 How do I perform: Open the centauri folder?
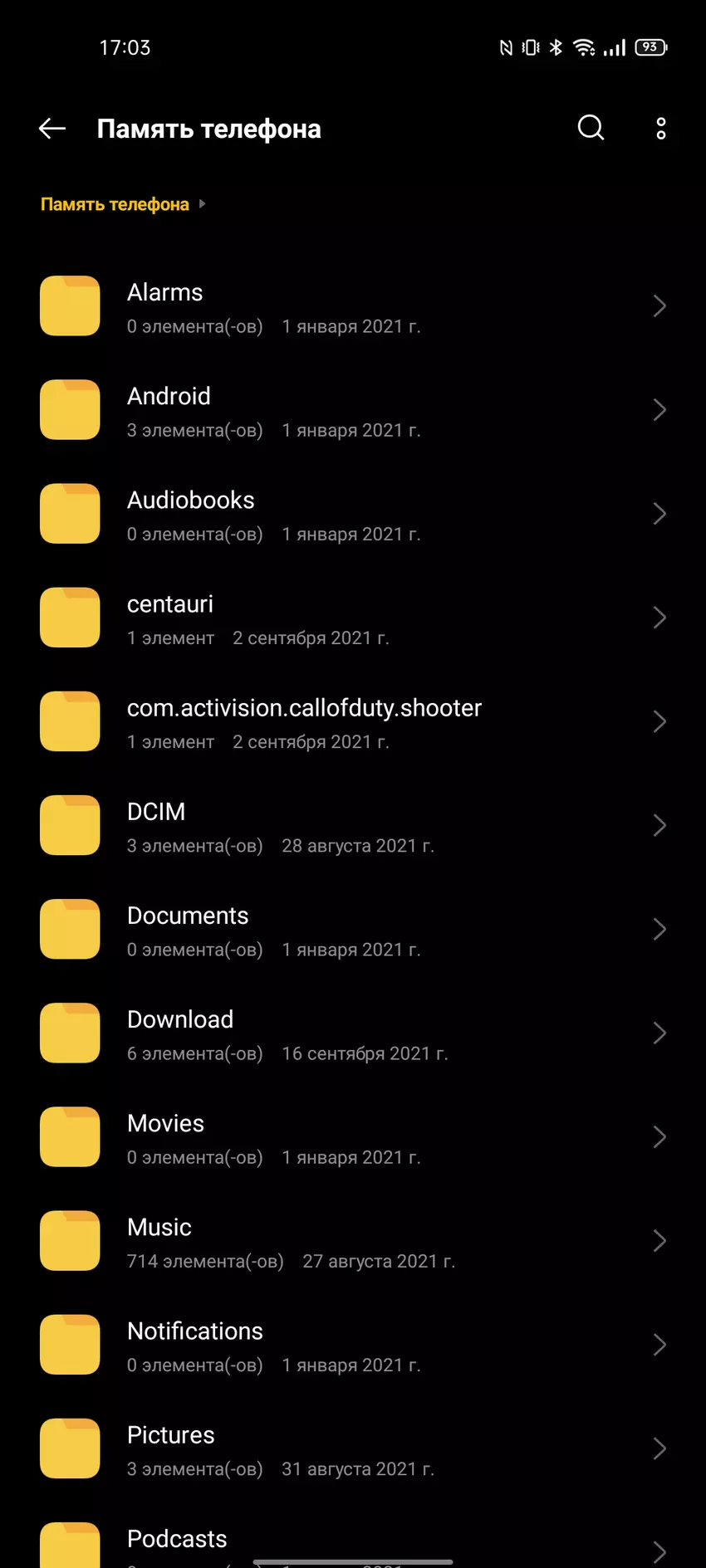pyautogui.click(x=353, y=618)
